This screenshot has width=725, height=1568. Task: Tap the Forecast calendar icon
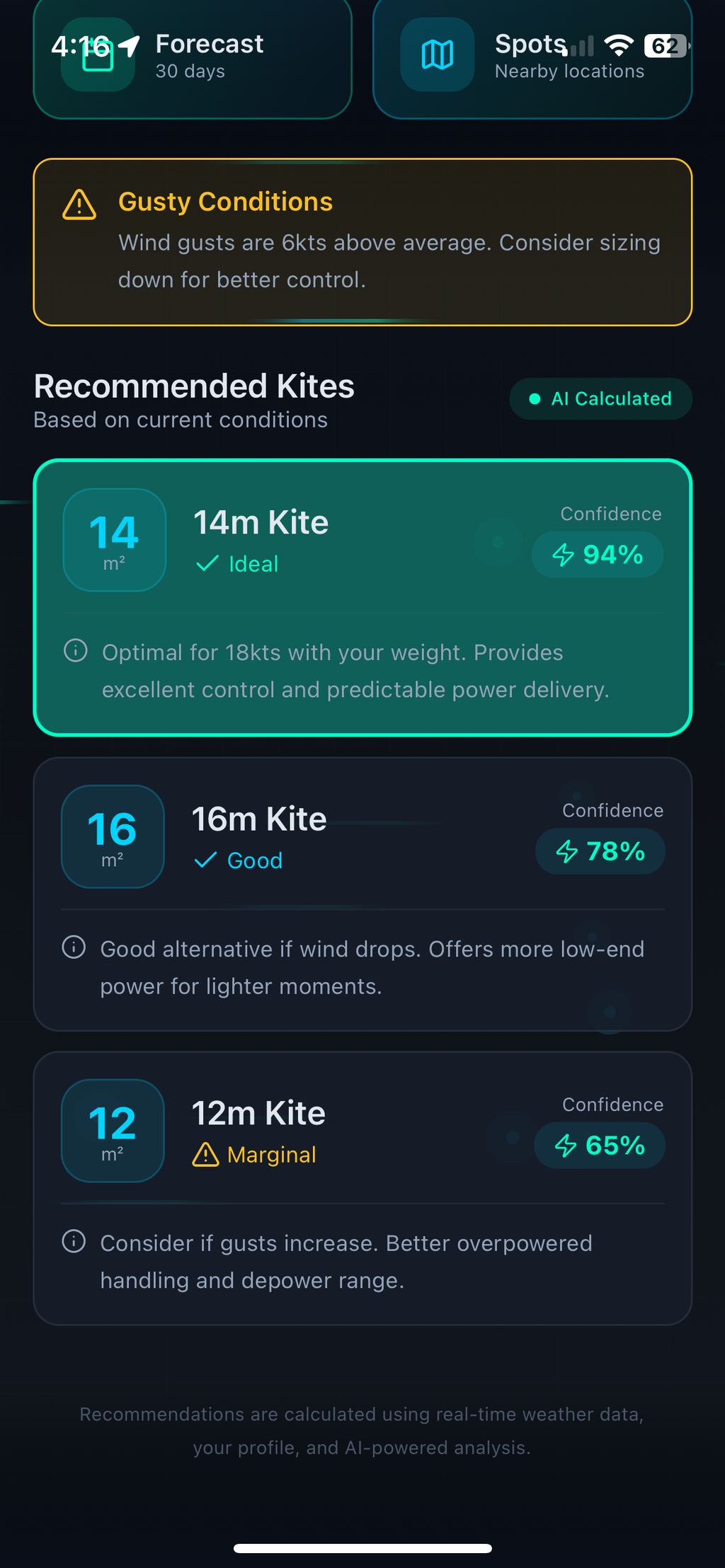[x=96, y=57]
